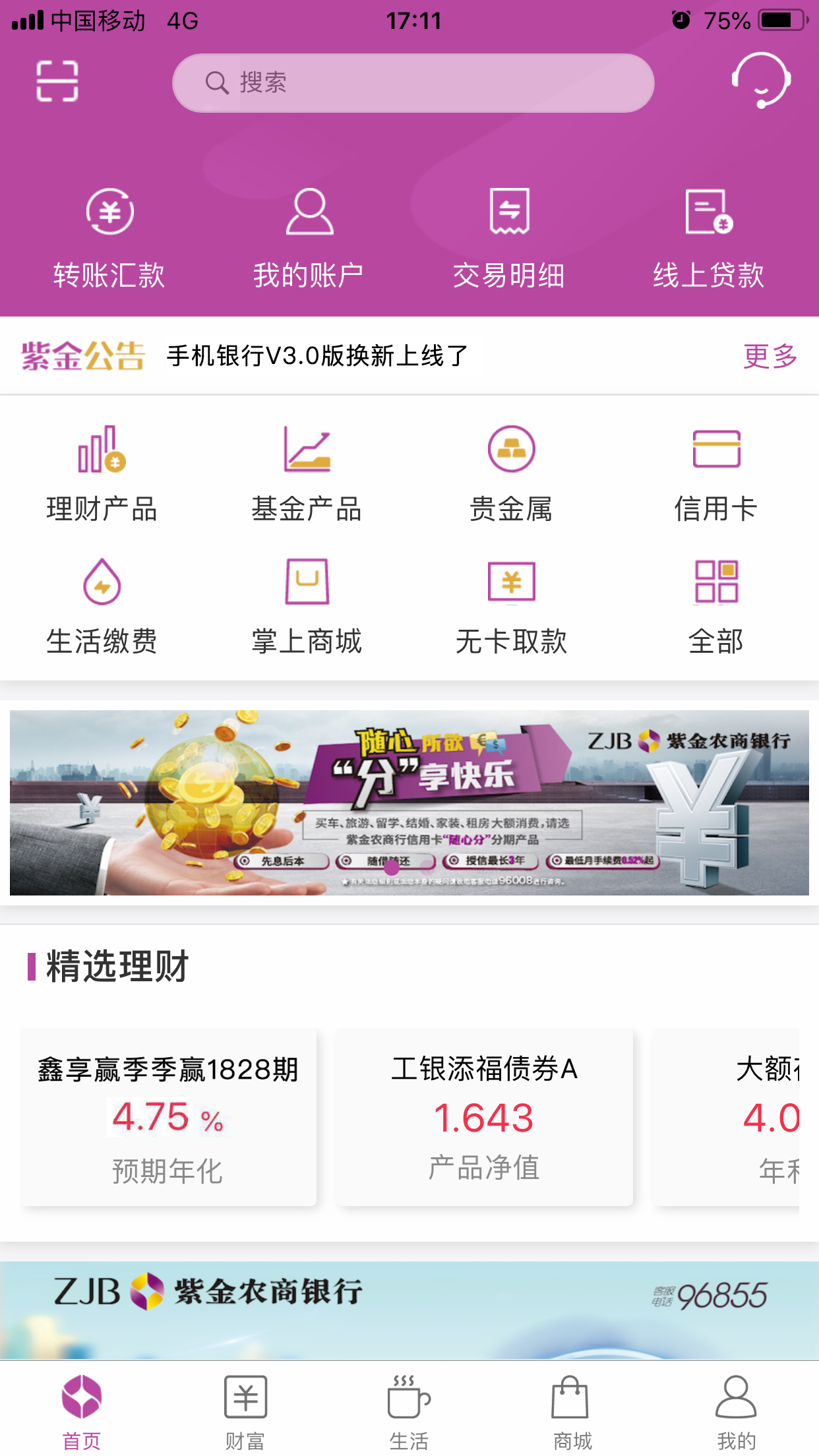Viewport: 819px width, 1456px height.
Task: Open 生活缴费 bill payment
Action: coord(102,606)
